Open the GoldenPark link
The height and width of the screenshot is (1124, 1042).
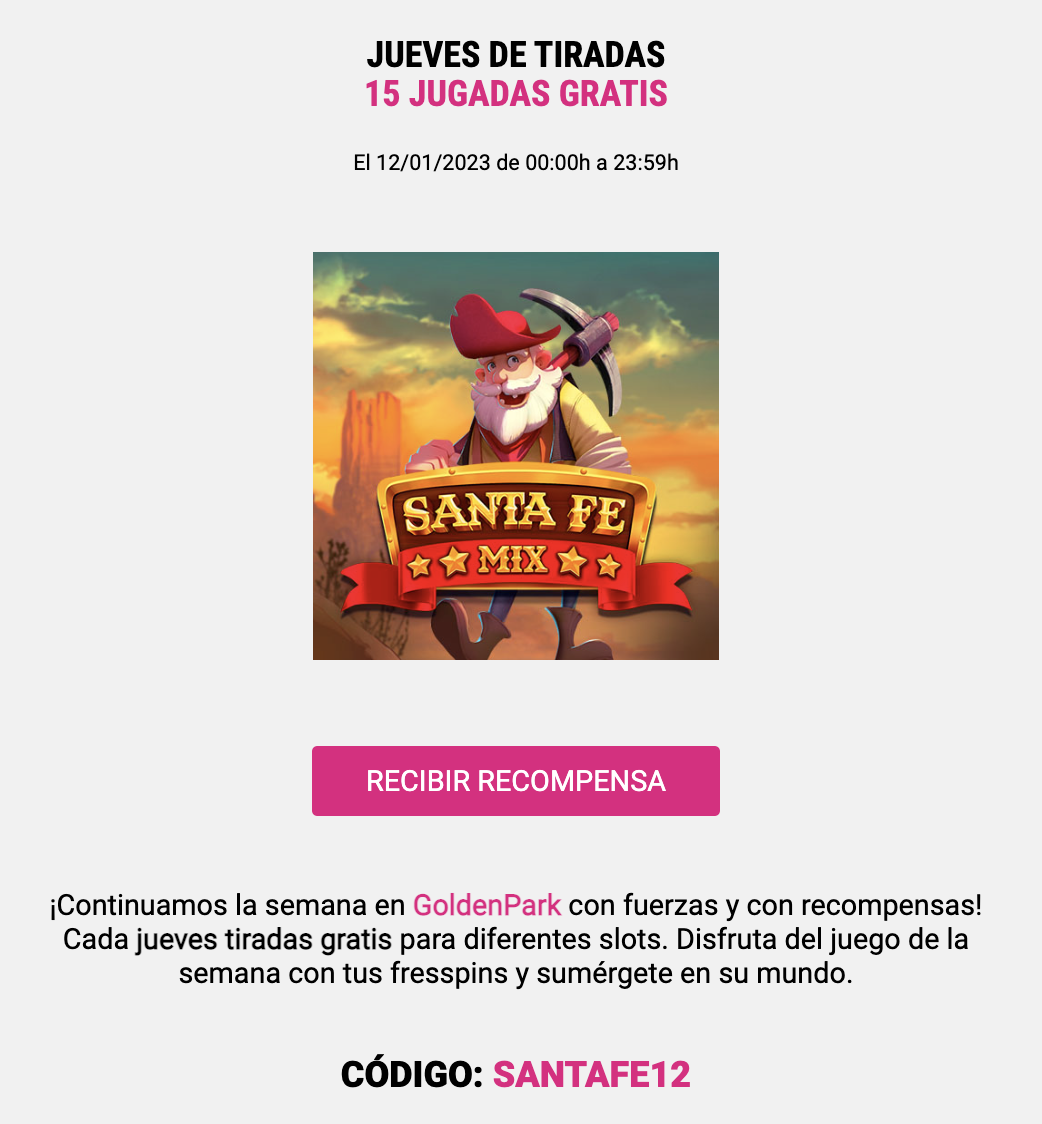487,906
